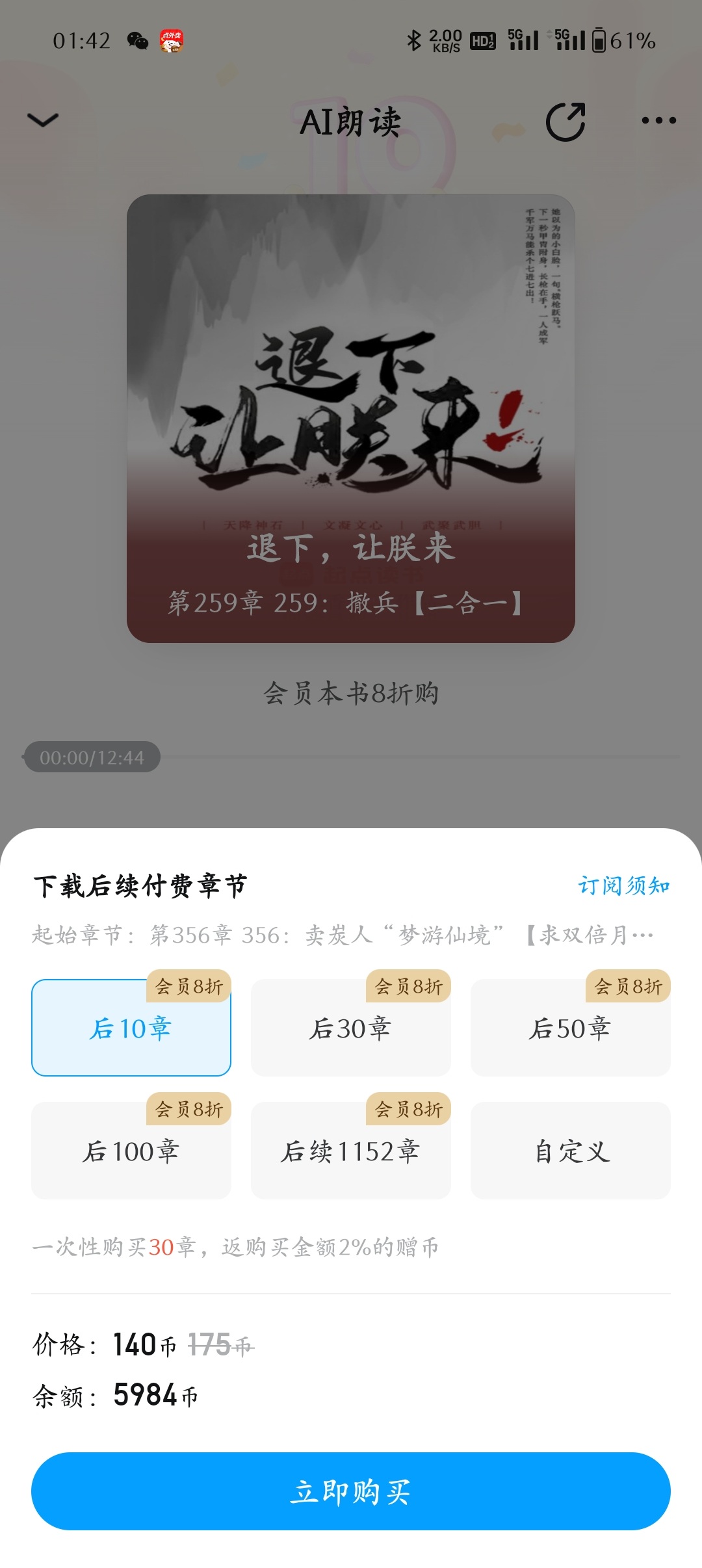Open the three-dot overflow menu
This screenshot has height=1568, width=702.
coord(658,120)
